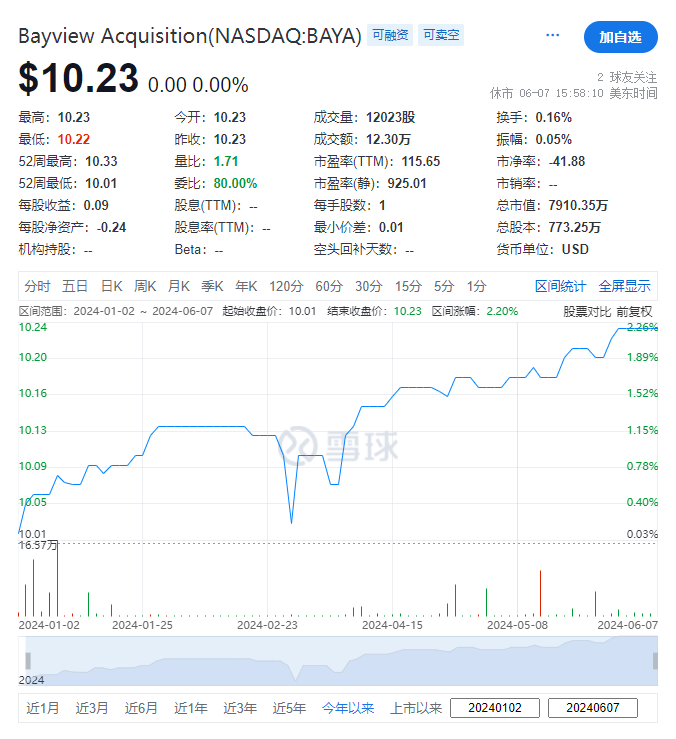Viewport: 676px width, 739px height.
Task: Open 区间统计 range statistics
Action: [561, 286]
